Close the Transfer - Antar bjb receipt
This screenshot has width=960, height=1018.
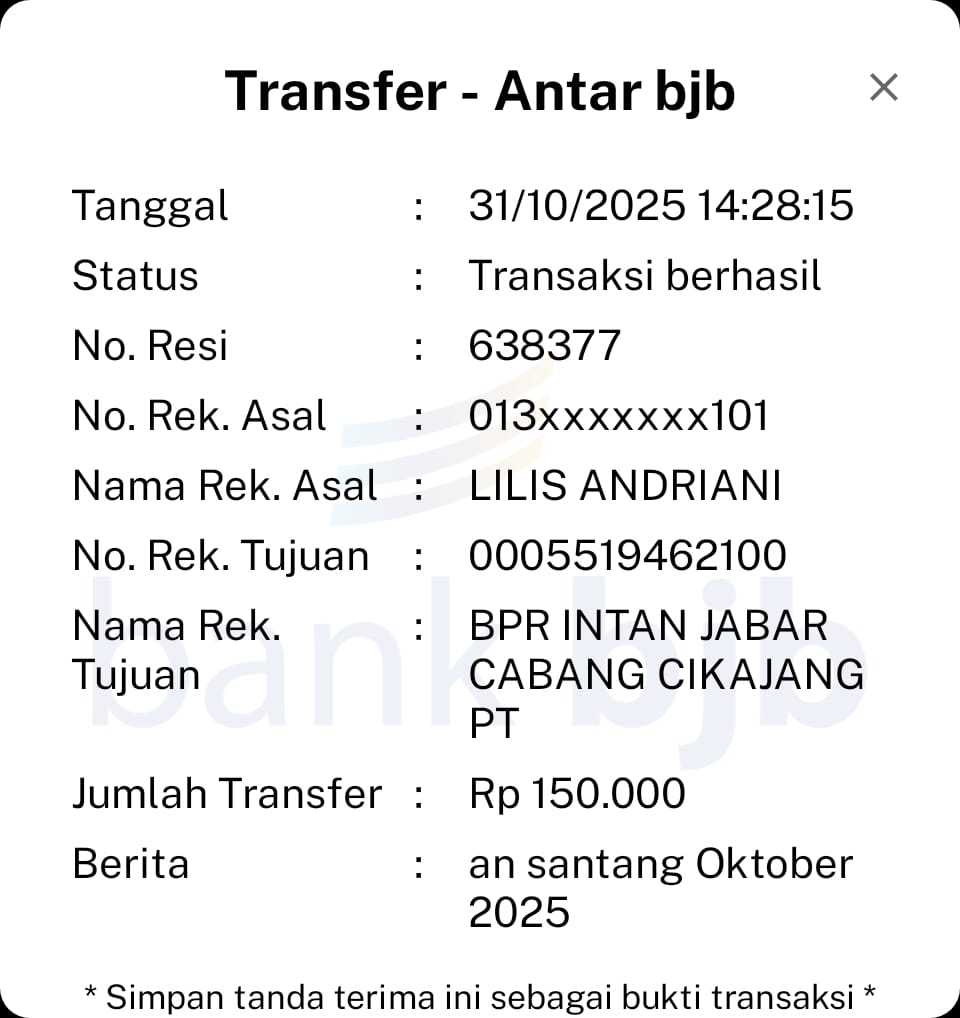tap(883, 88)
